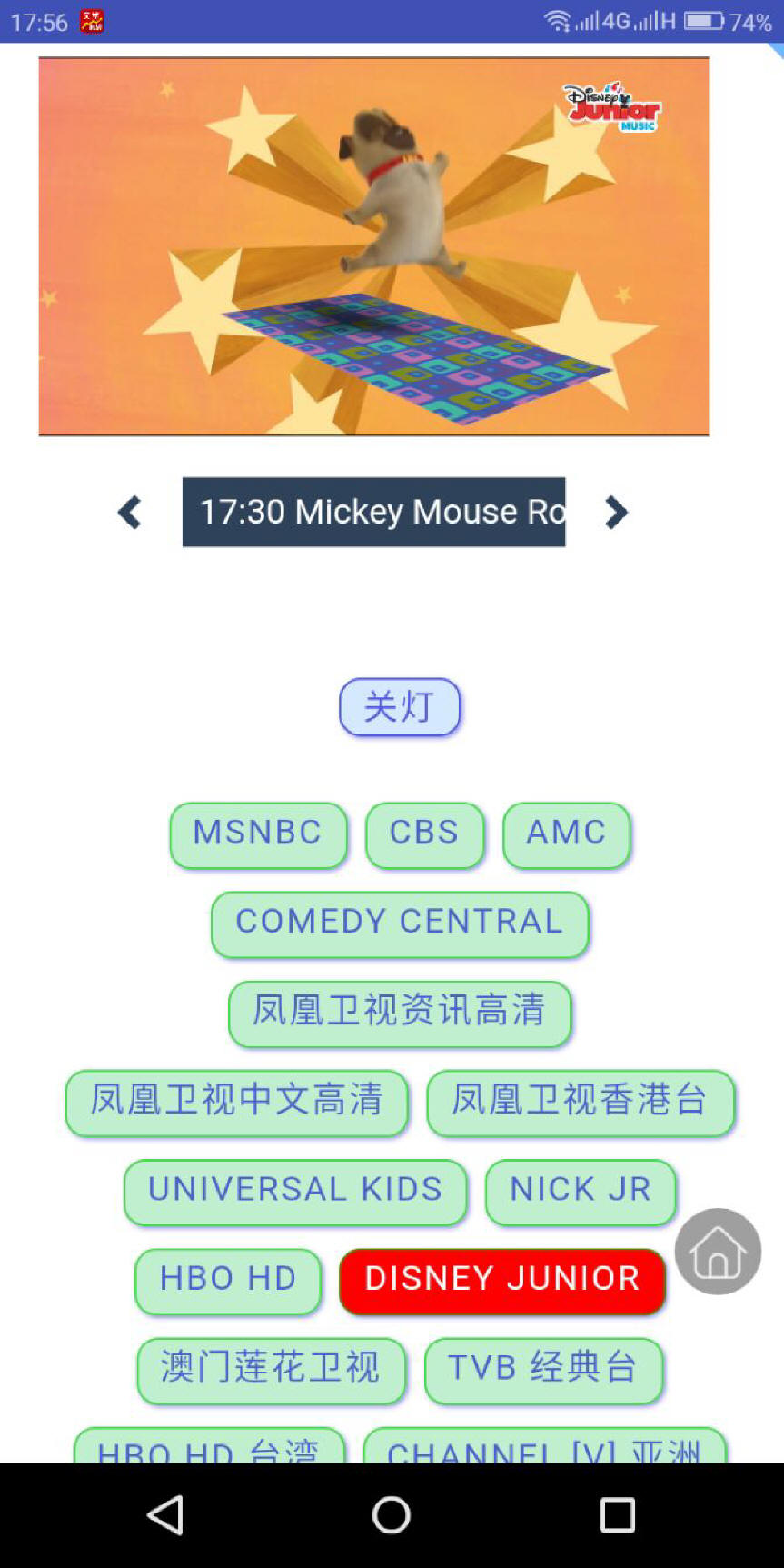Go back with system navigation button
784x1568 pixels.
point(165,1515)
